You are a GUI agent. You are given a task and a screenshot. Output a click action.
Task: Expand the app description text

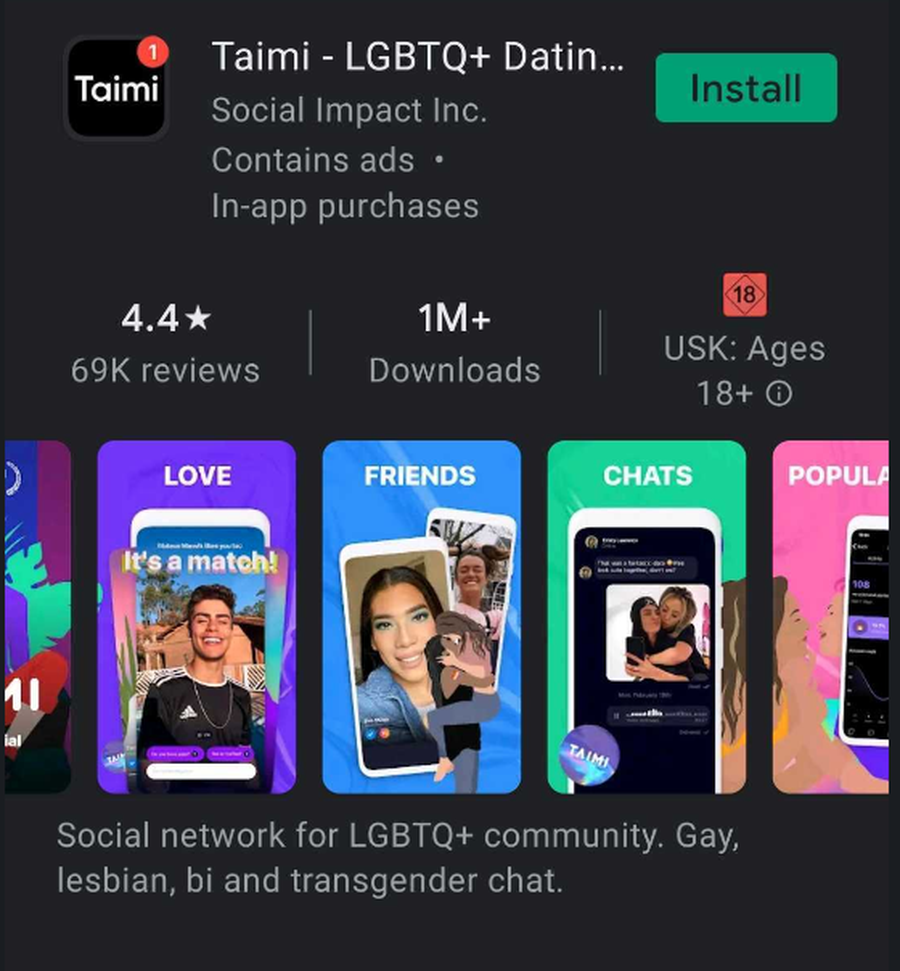[398, 858]
